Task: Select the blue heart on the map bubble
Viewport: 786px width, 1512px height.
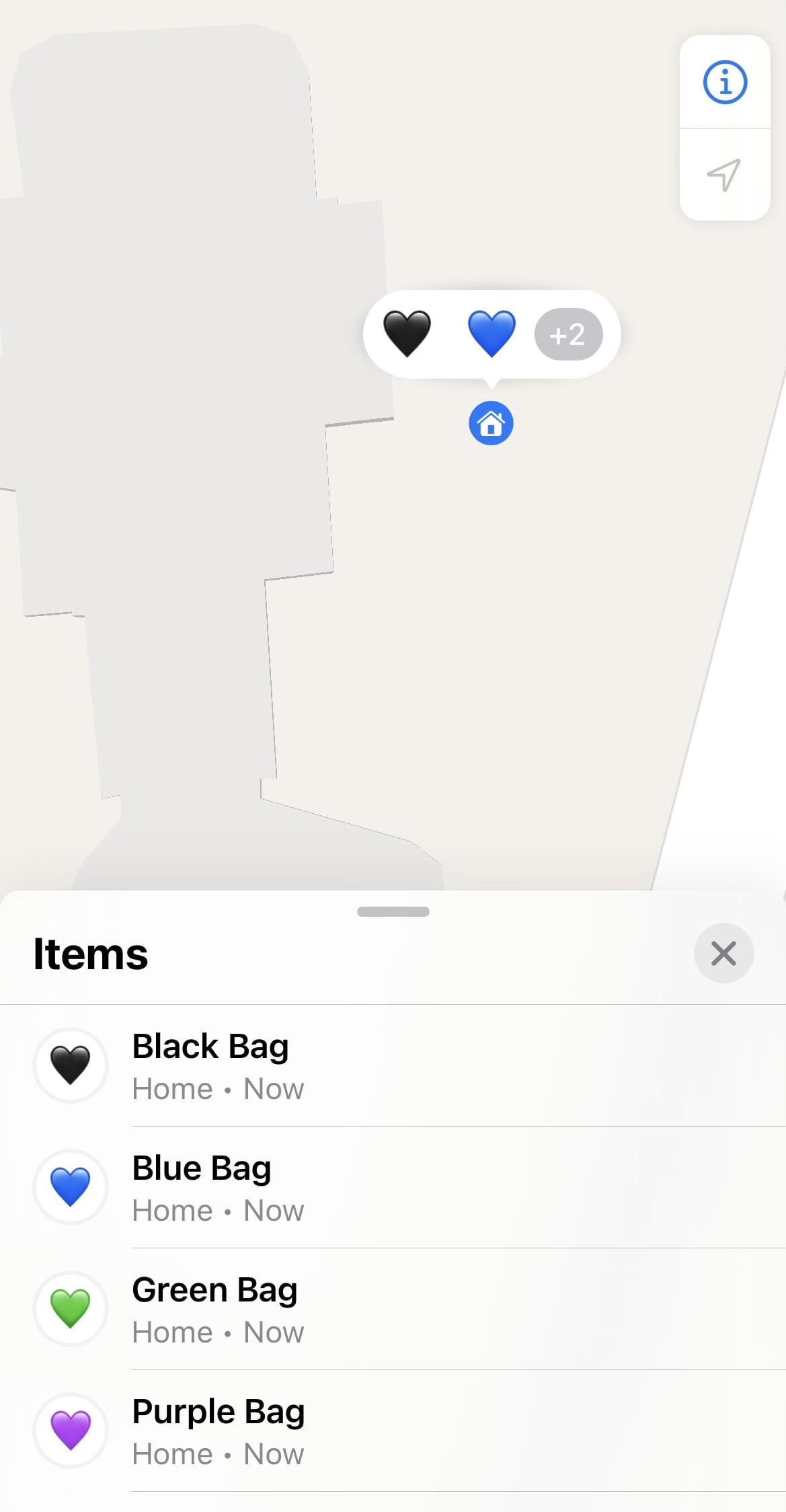Action: [492, 334]
